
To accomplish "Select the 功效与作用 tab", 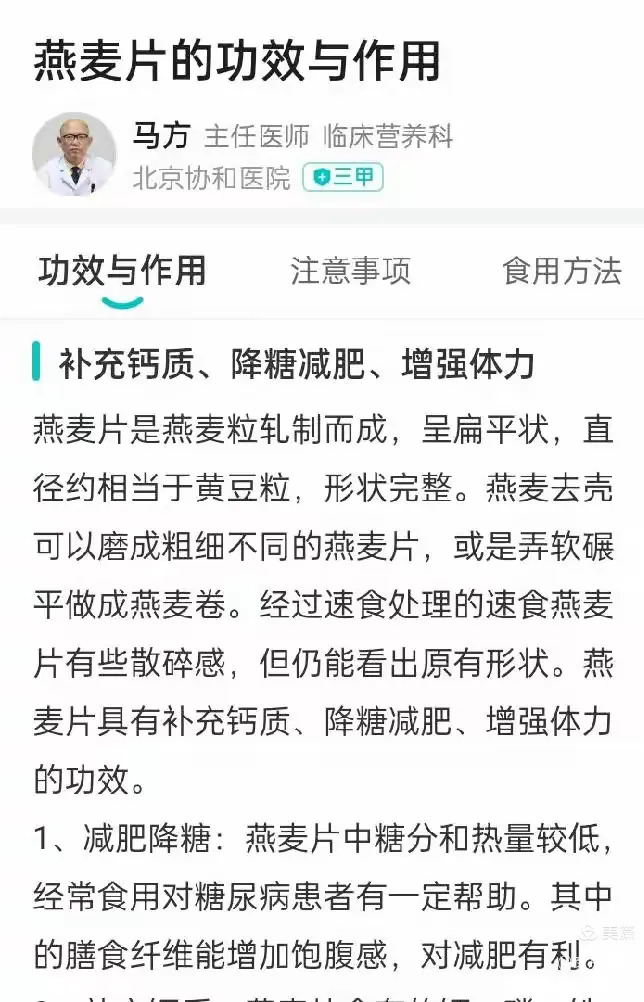I will tap(123, 271).
